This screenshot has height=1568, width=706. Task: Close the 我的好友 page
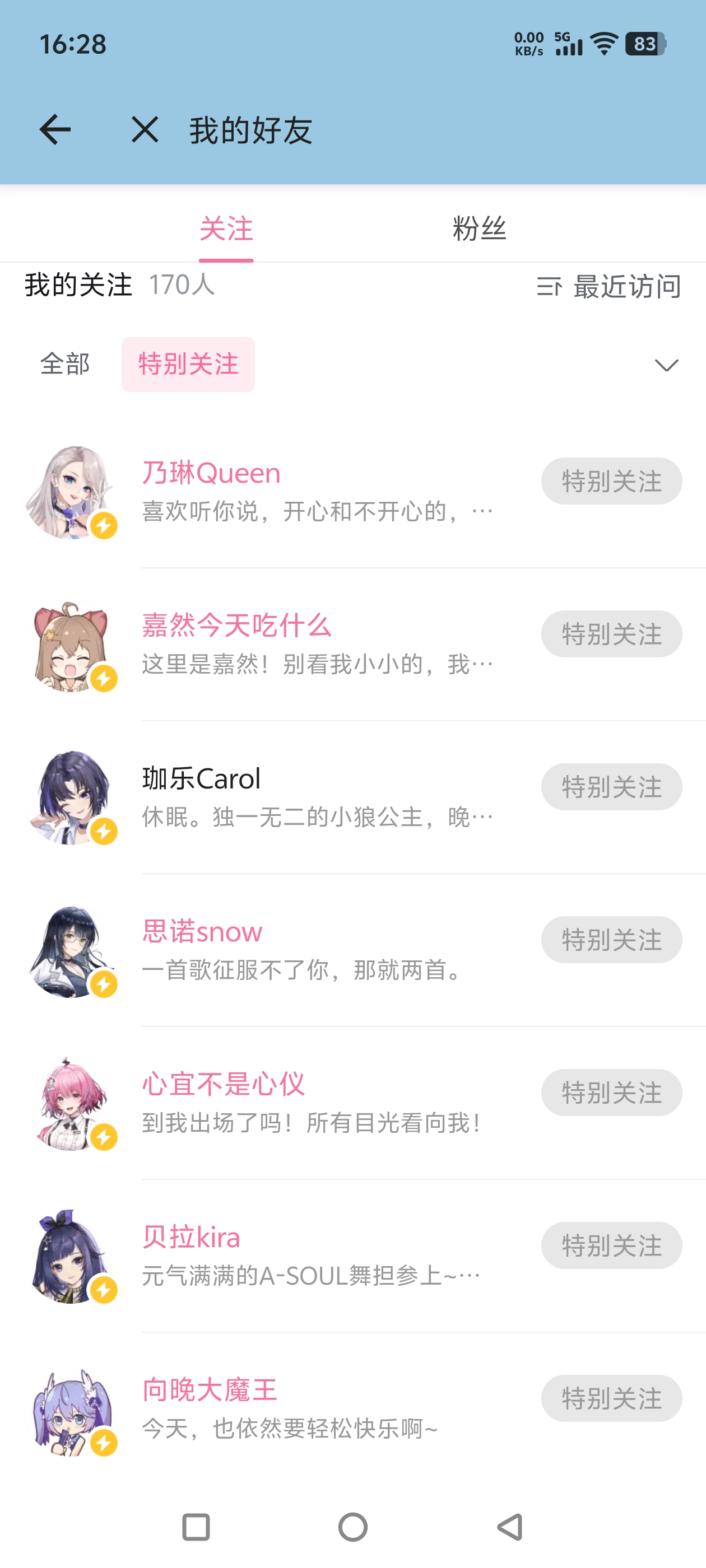pyautogui.click(x=145, y=130)
